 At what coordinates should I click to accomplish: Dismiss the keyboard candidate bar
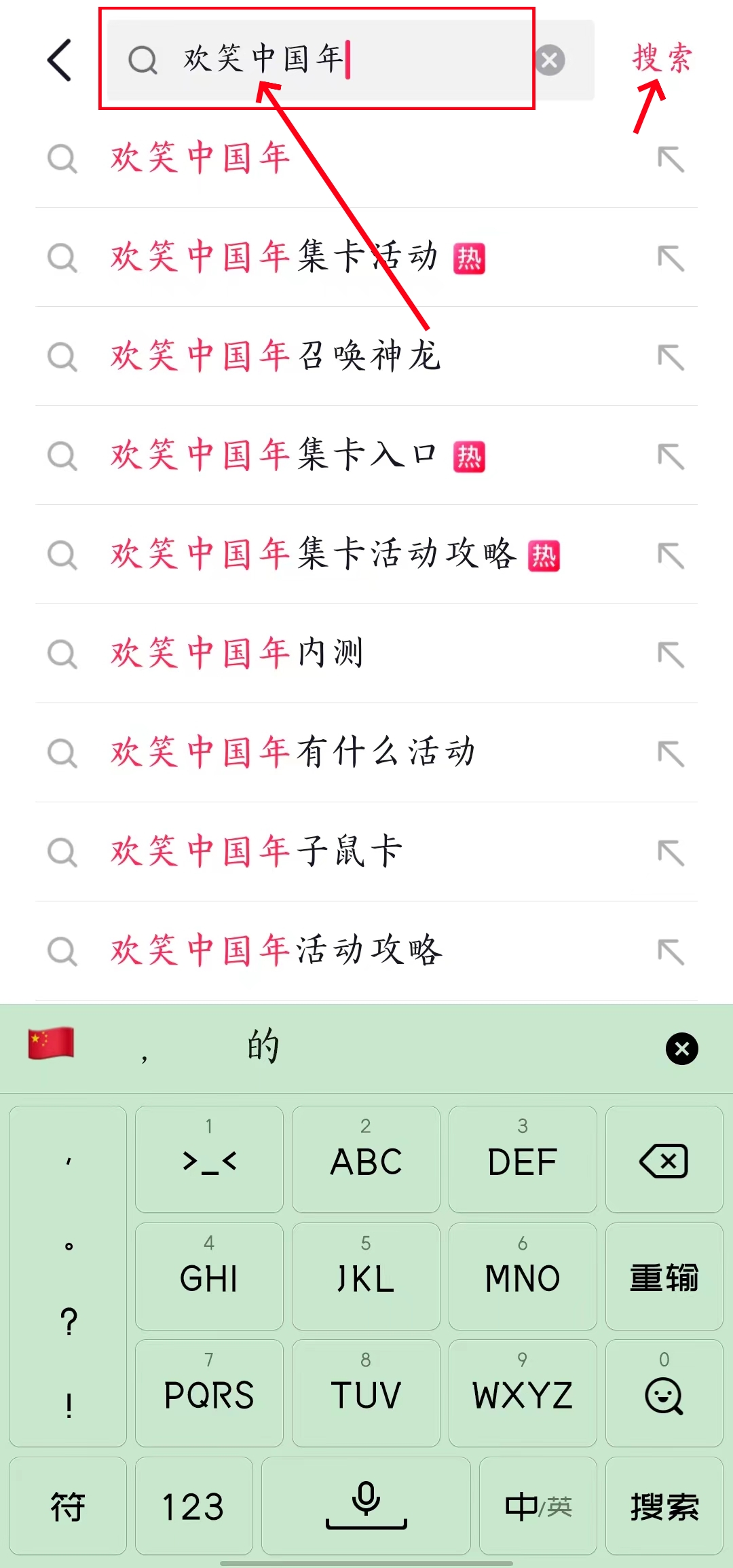681,1049
